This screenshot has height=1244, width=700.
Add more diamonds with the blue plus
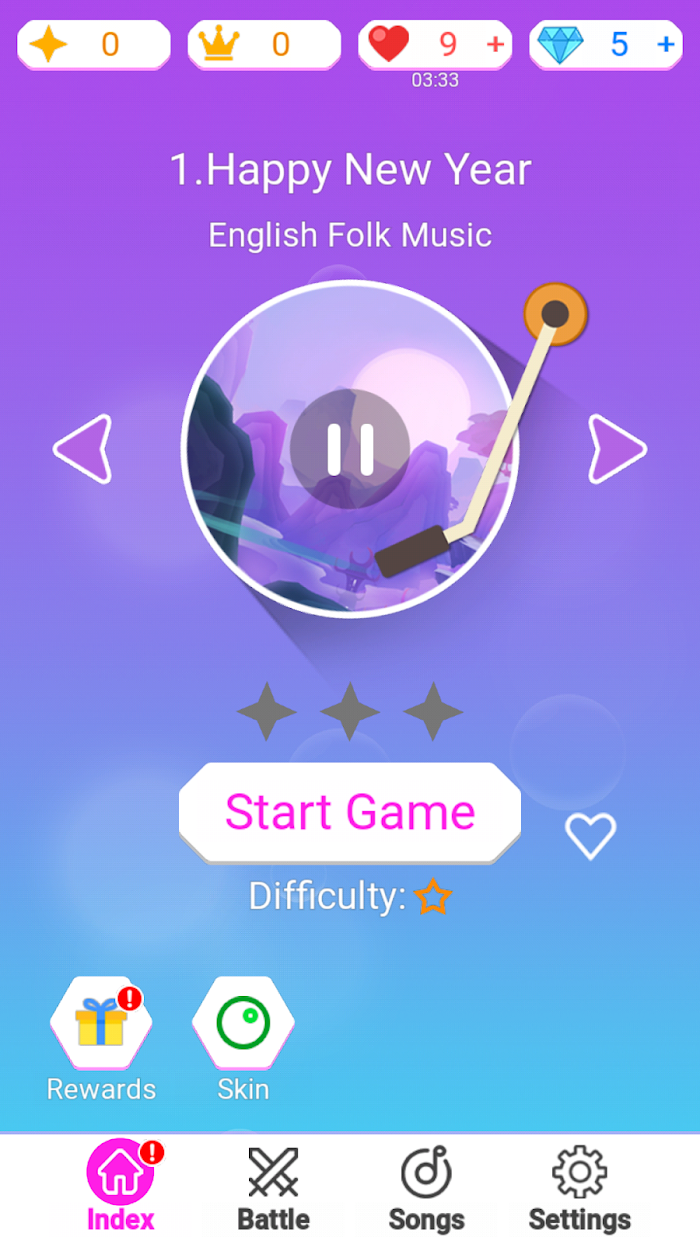pos(666,45)
